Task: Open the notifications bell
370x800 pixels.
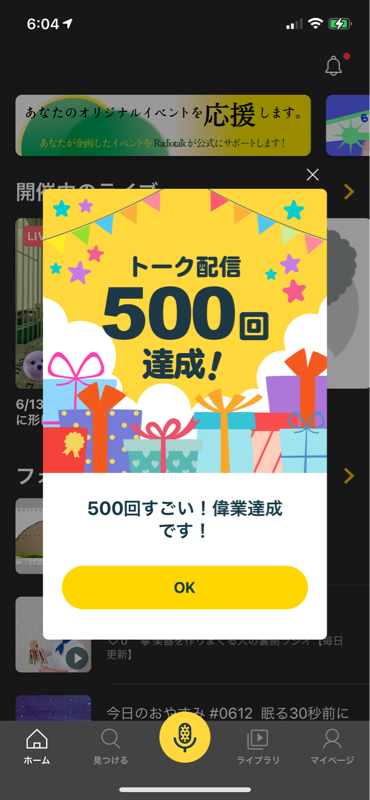Action: [x=334, y=66]
